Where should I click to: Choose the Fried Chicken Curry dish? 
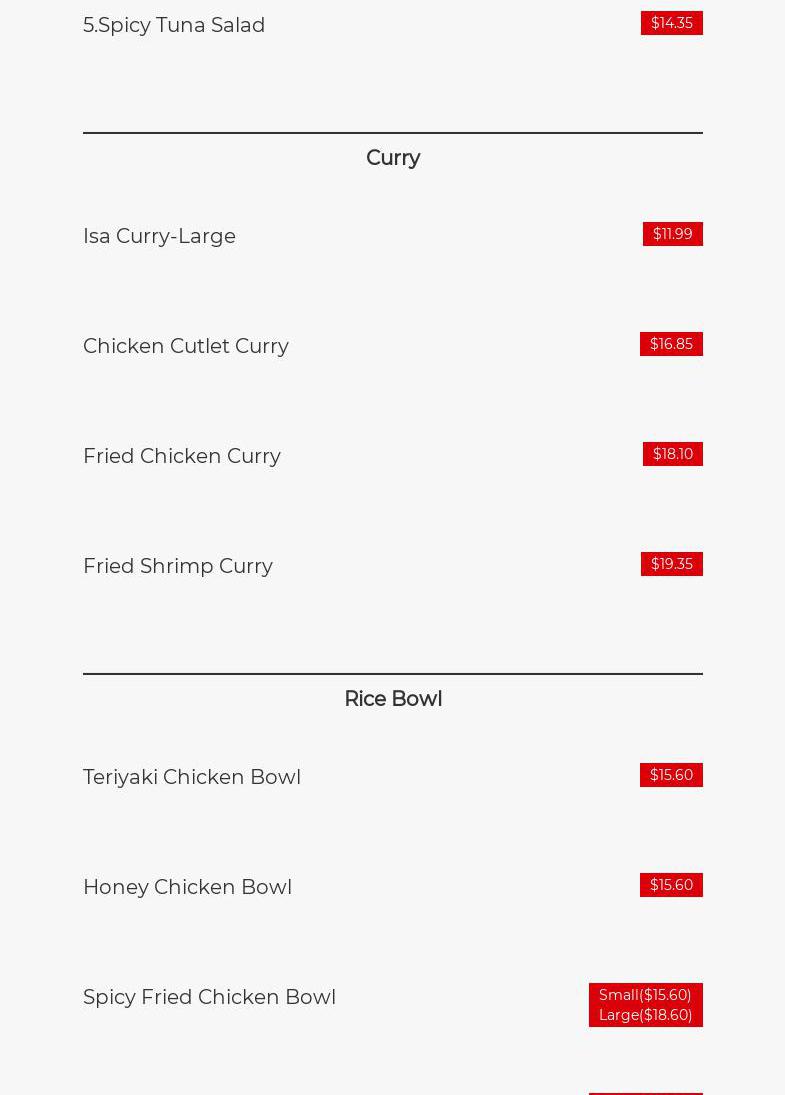point(182,456)
